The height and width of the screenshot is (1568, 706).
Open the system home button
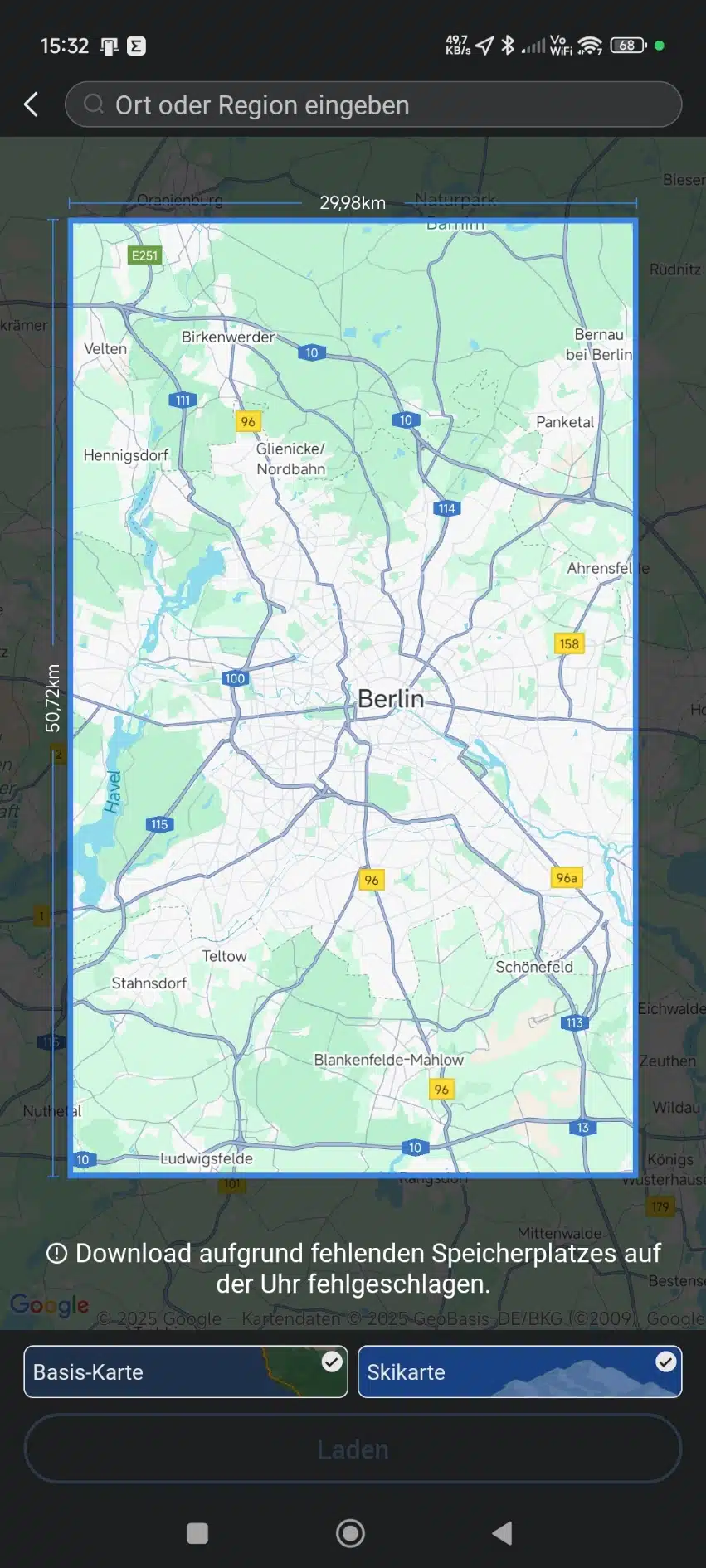pos(350,1533)
